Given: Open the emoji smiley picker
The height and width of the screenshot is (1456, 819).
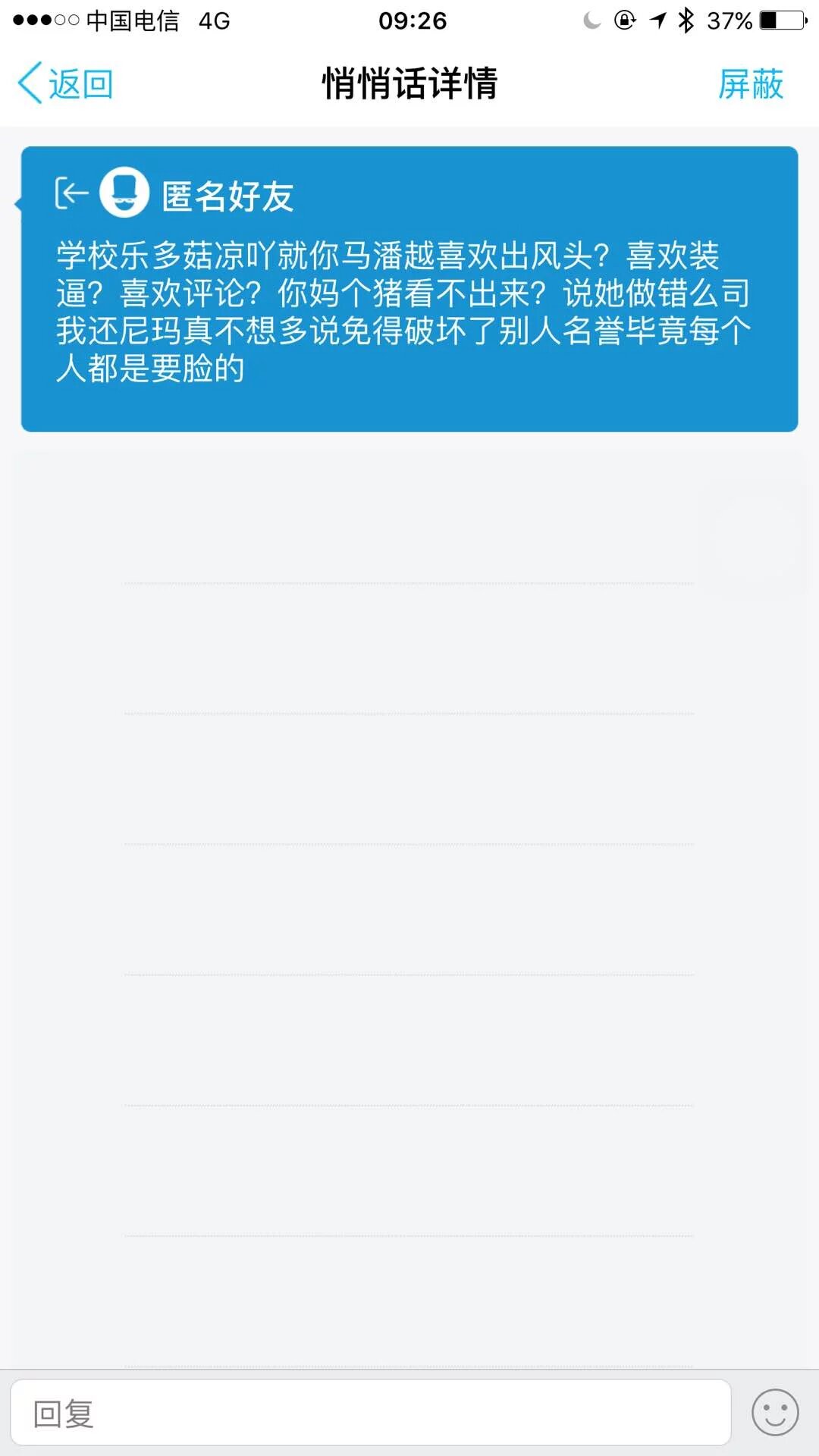Looking at the screenshot, I should click(774, 1413).
